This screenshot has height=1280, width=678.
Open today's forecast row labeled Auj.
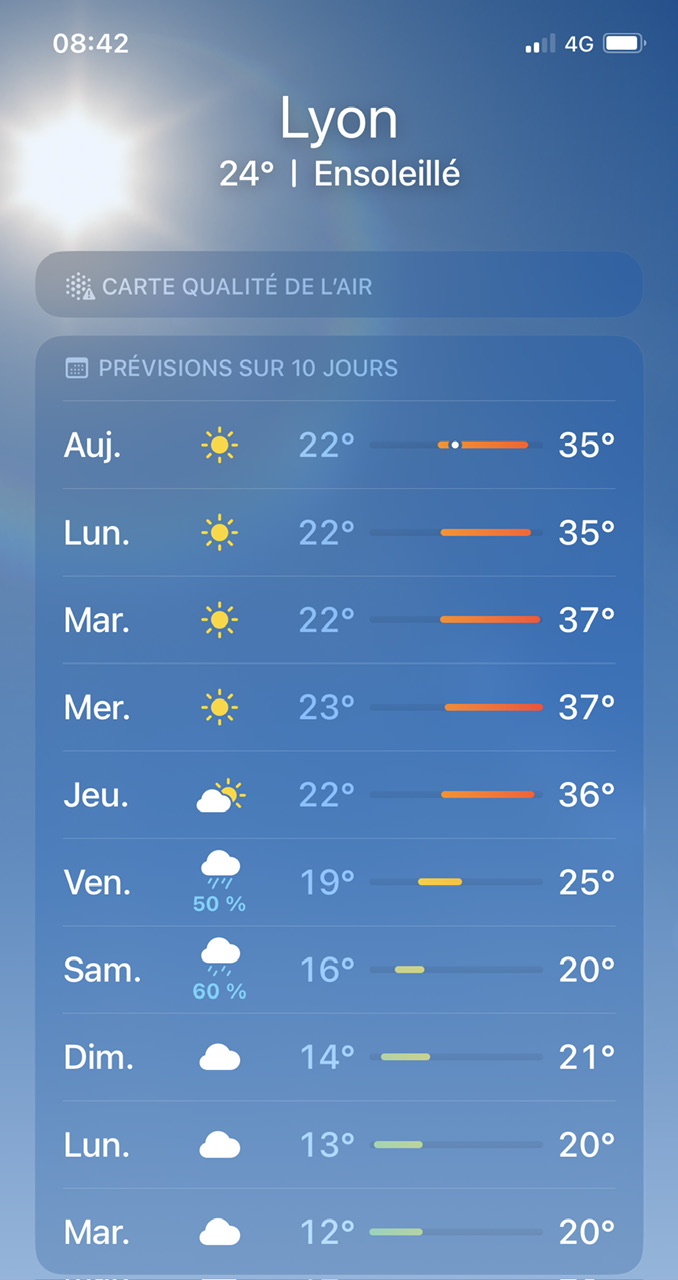(x=338, y=445)
